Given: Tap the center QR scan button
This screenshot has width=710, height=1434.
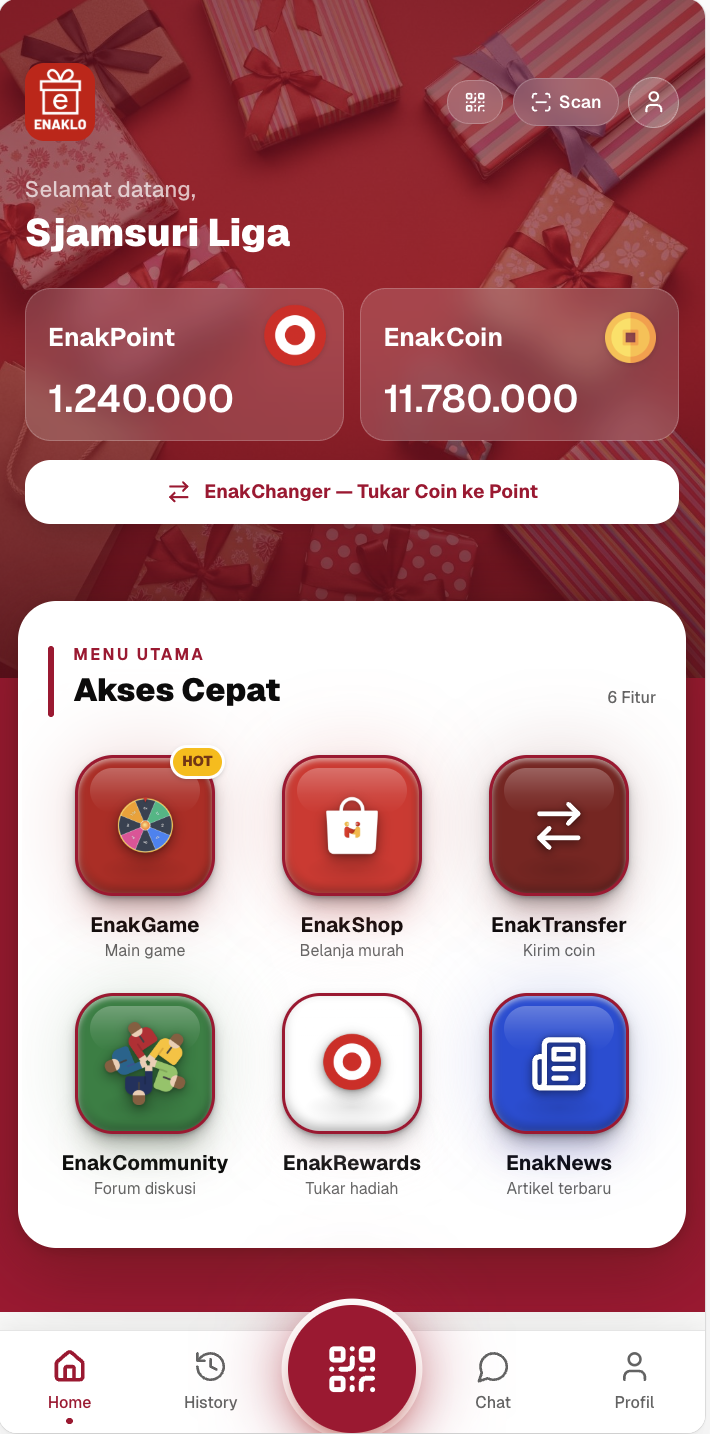Looking at the screenshot, I should click(352, 1369).
